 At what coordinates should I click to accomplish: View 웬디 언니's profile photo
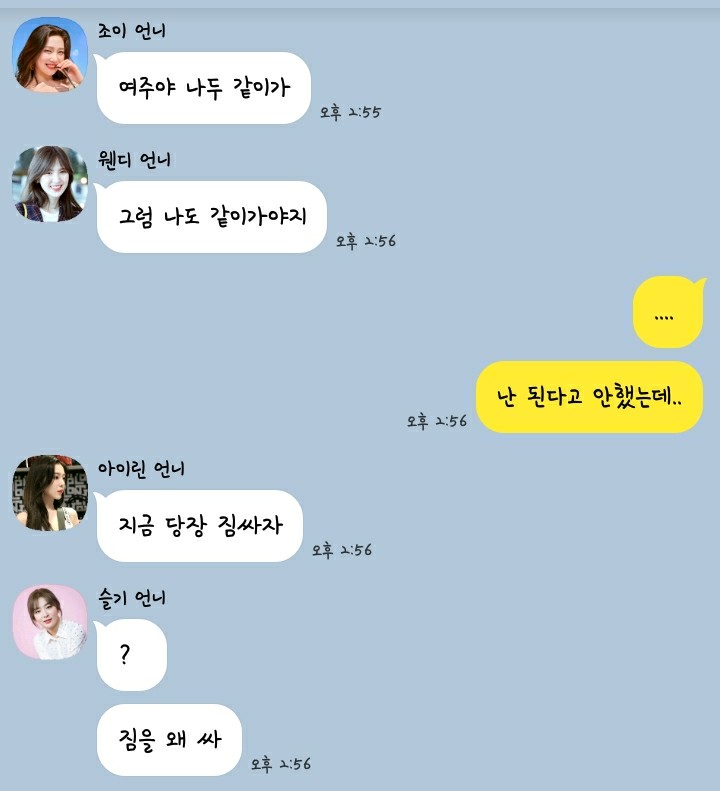50,184
